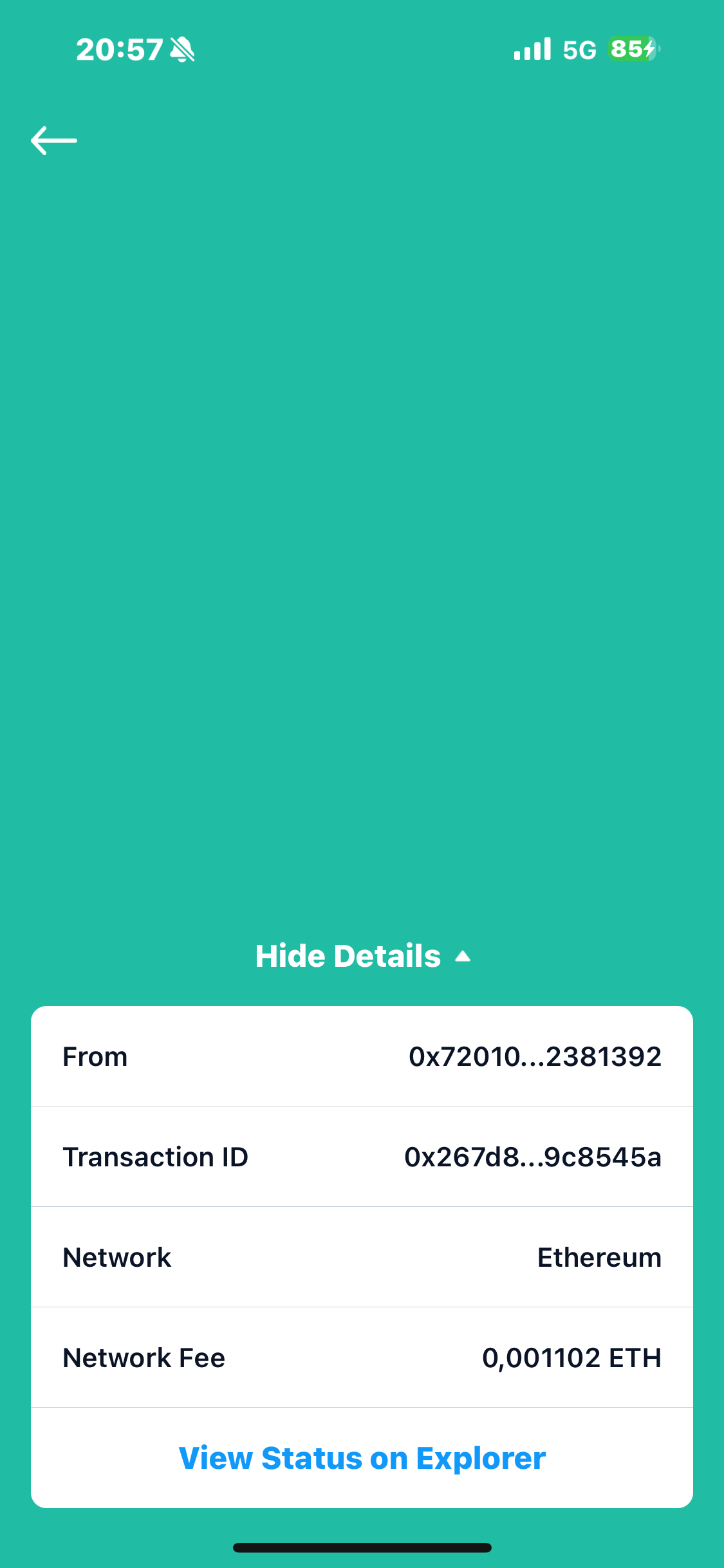Go back with the arrow icon

(x=54, y=140)
